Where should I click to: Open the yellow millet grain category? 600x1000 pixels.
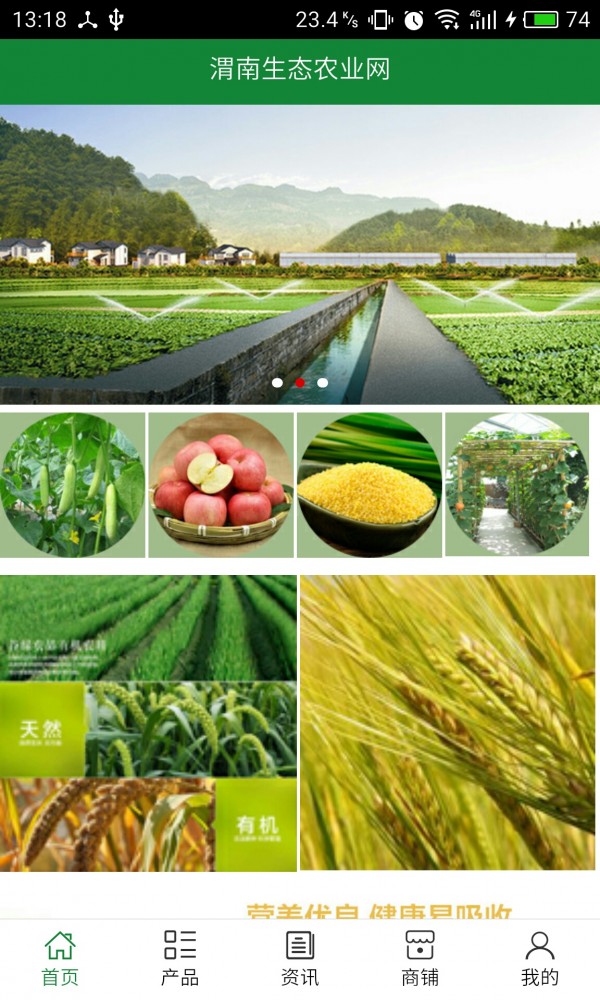369,485
